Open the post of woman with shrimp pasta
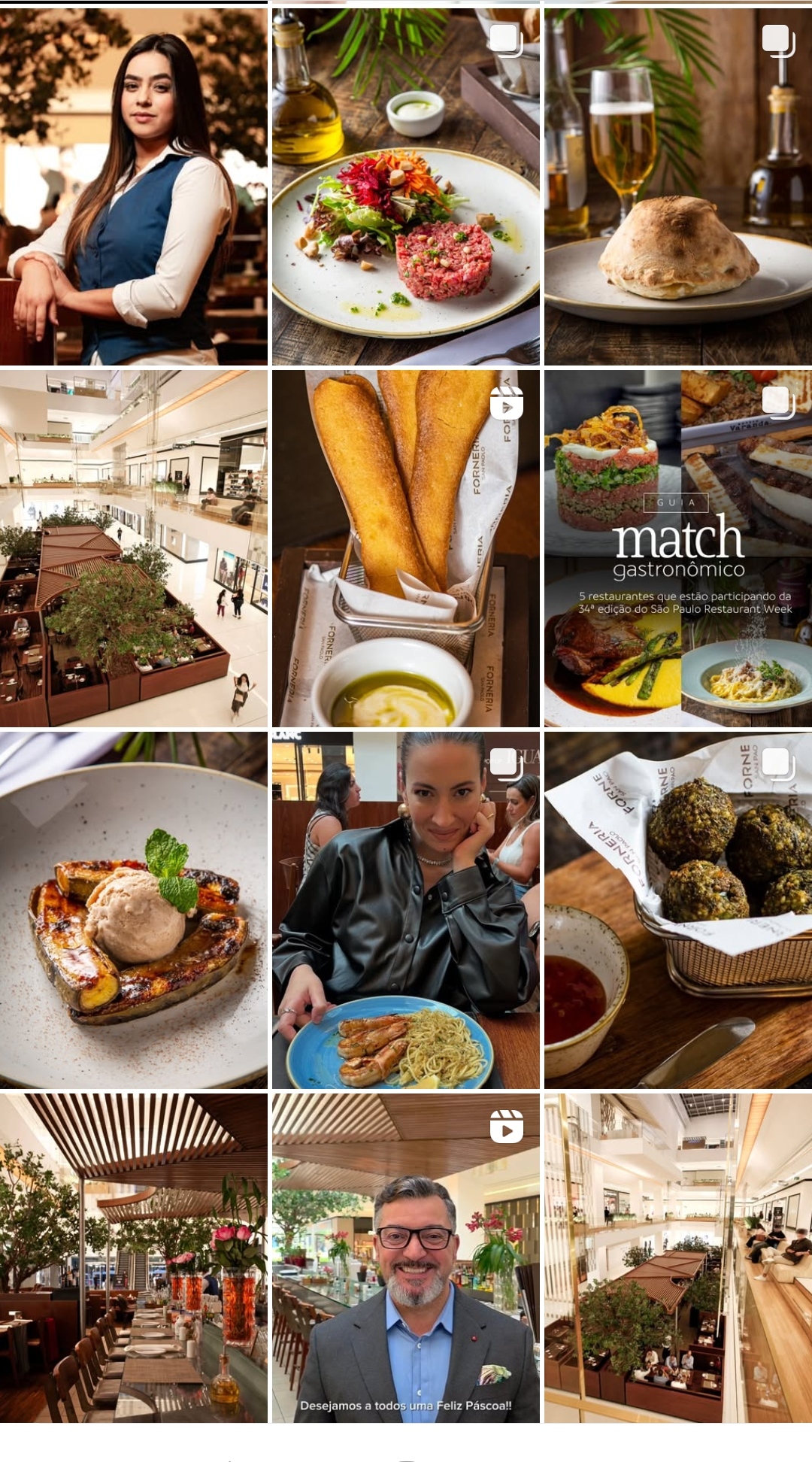Screen dimensions: 812x1462 pos(406,910)
